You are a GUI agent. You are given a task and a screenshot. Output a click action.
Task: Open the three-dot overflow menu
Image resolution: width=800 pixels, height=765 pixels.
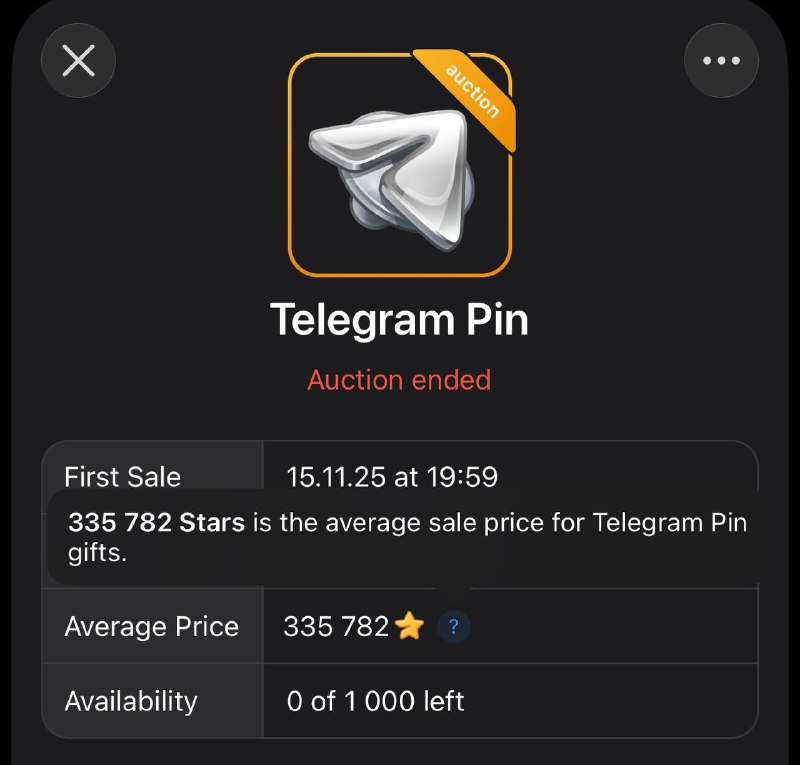coord(721,61)
